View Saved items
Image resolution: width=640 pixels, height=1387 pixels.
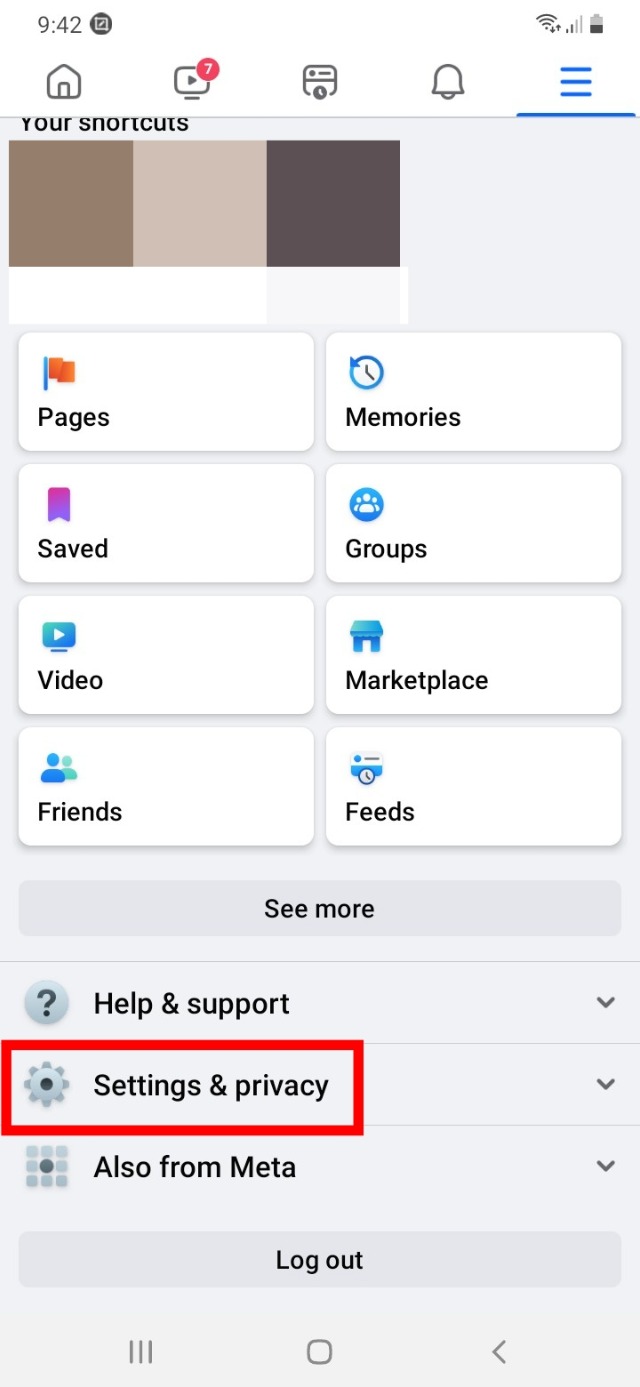(x=166, y=523)
